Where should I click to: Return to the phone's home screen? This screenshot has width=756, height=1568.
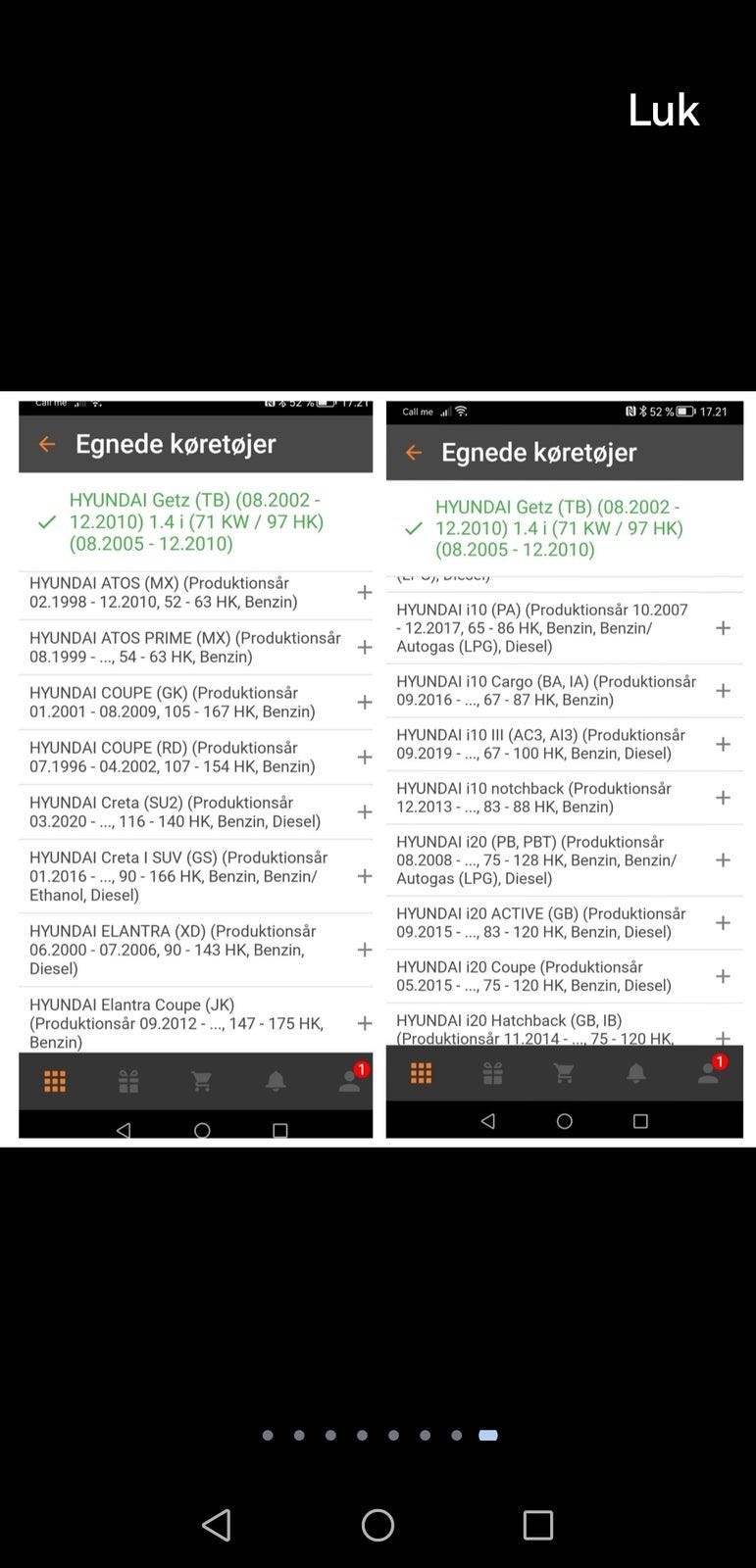click(x=378, y=1525)
